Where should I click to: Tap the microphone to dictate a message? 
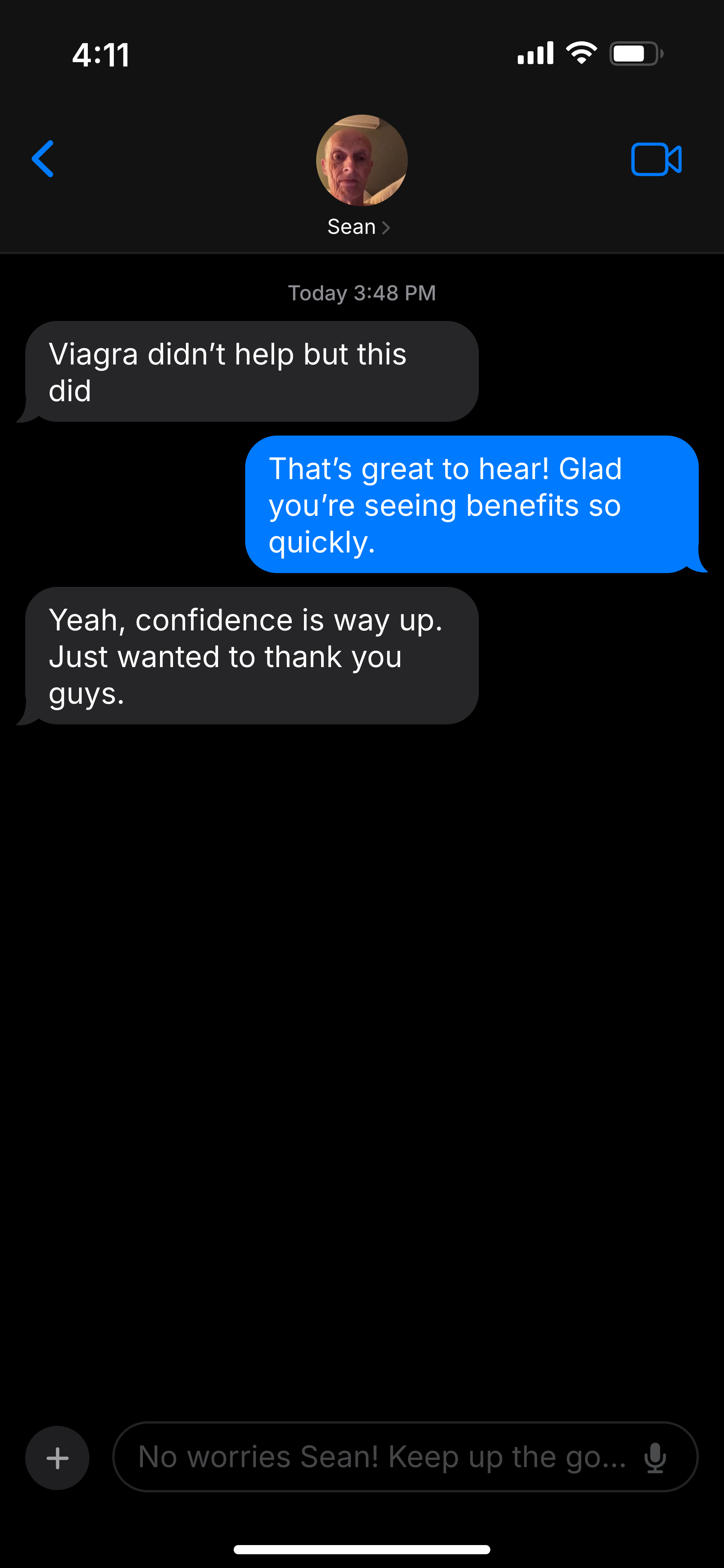coord(655,1458)
